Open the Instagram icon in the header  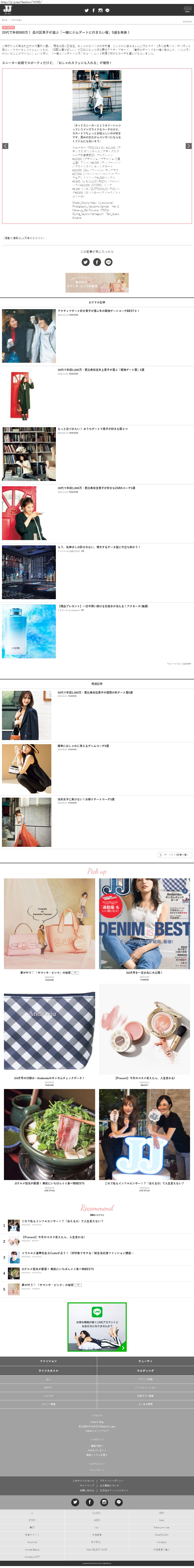(x=101, y=10)
